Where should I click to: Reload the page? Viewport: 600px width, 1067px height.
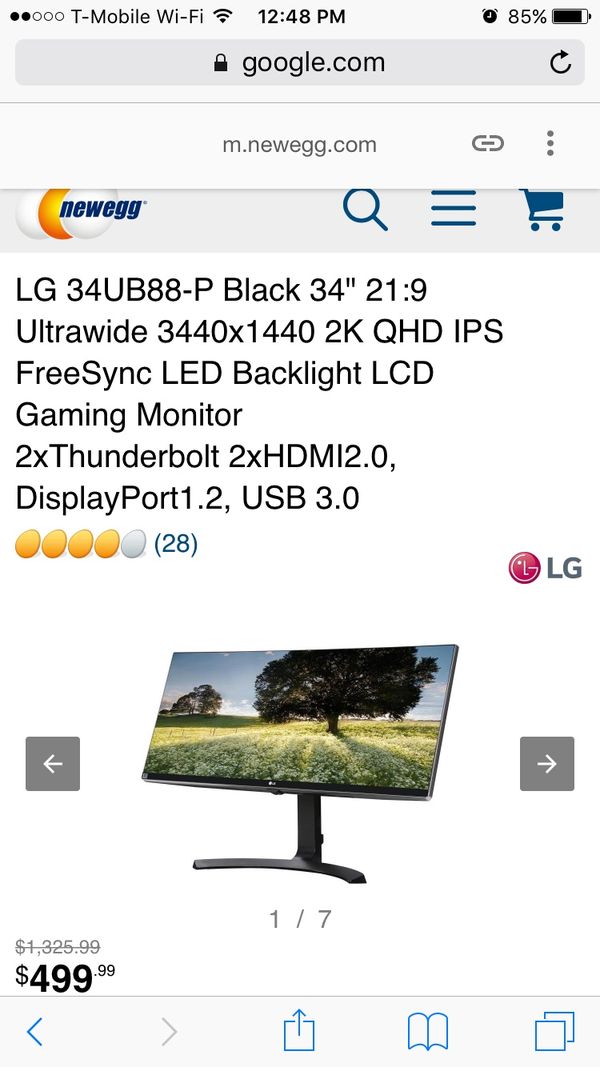pos(560,63)
